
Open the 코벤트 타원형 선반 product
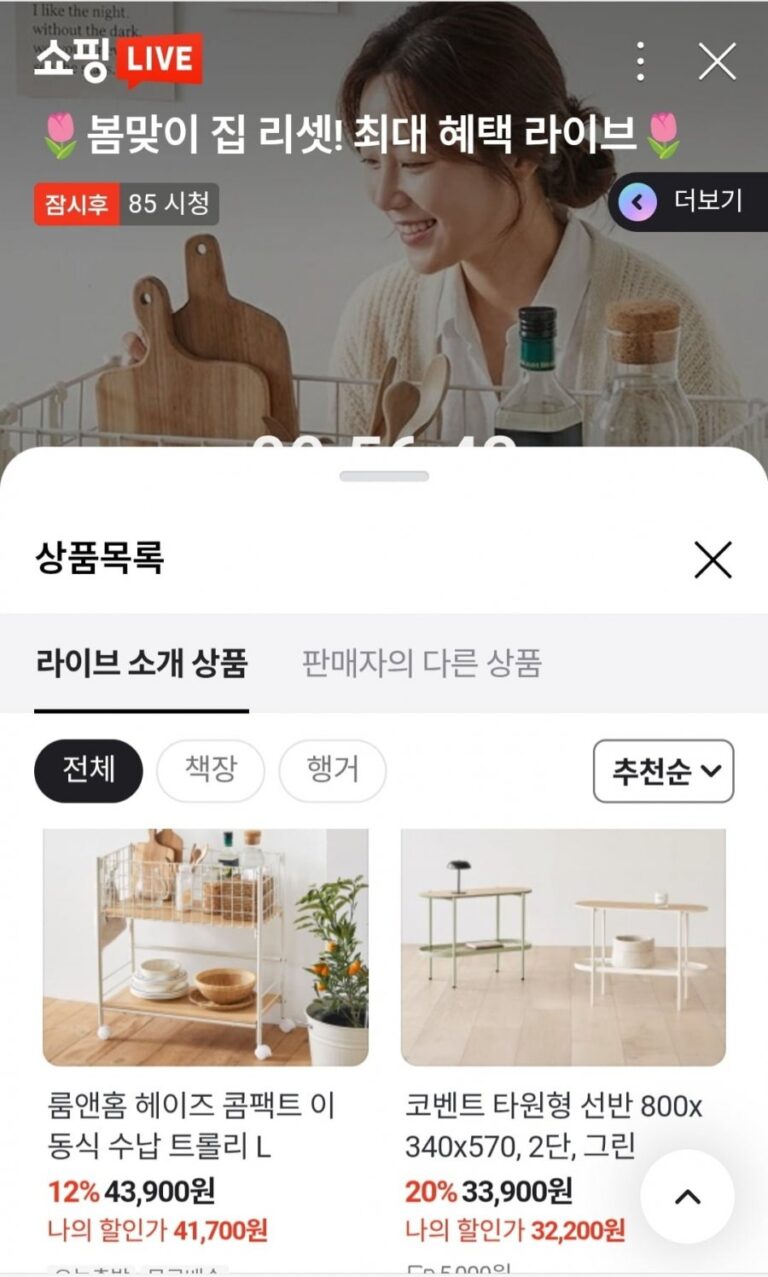tap(563, 948)
